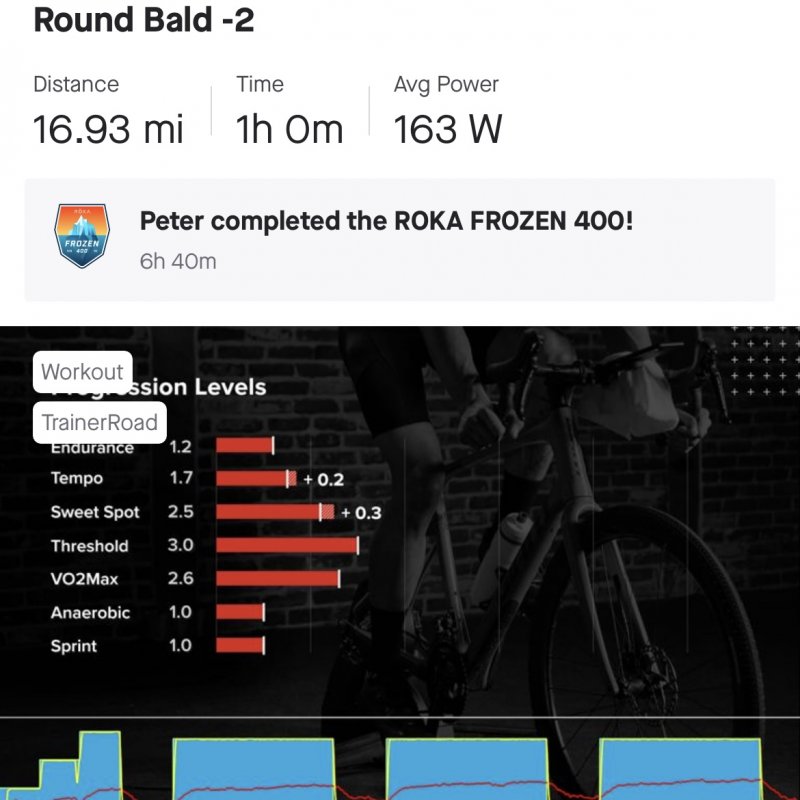Screen dimensions: 800x800
Task: Open the Round Bald -2 activity
Action: [144, 20]
